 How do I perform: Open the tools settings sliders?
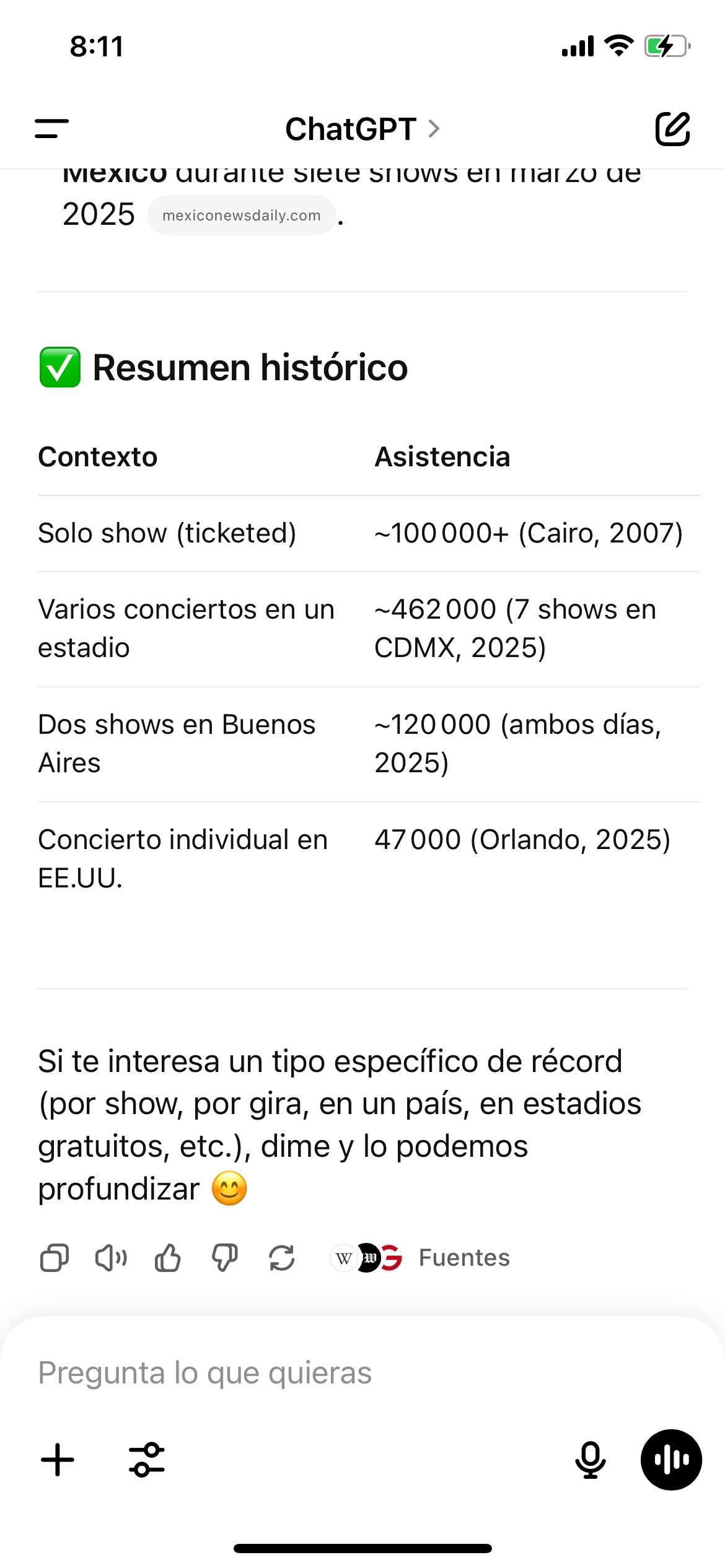click(x=147, y=1460)
